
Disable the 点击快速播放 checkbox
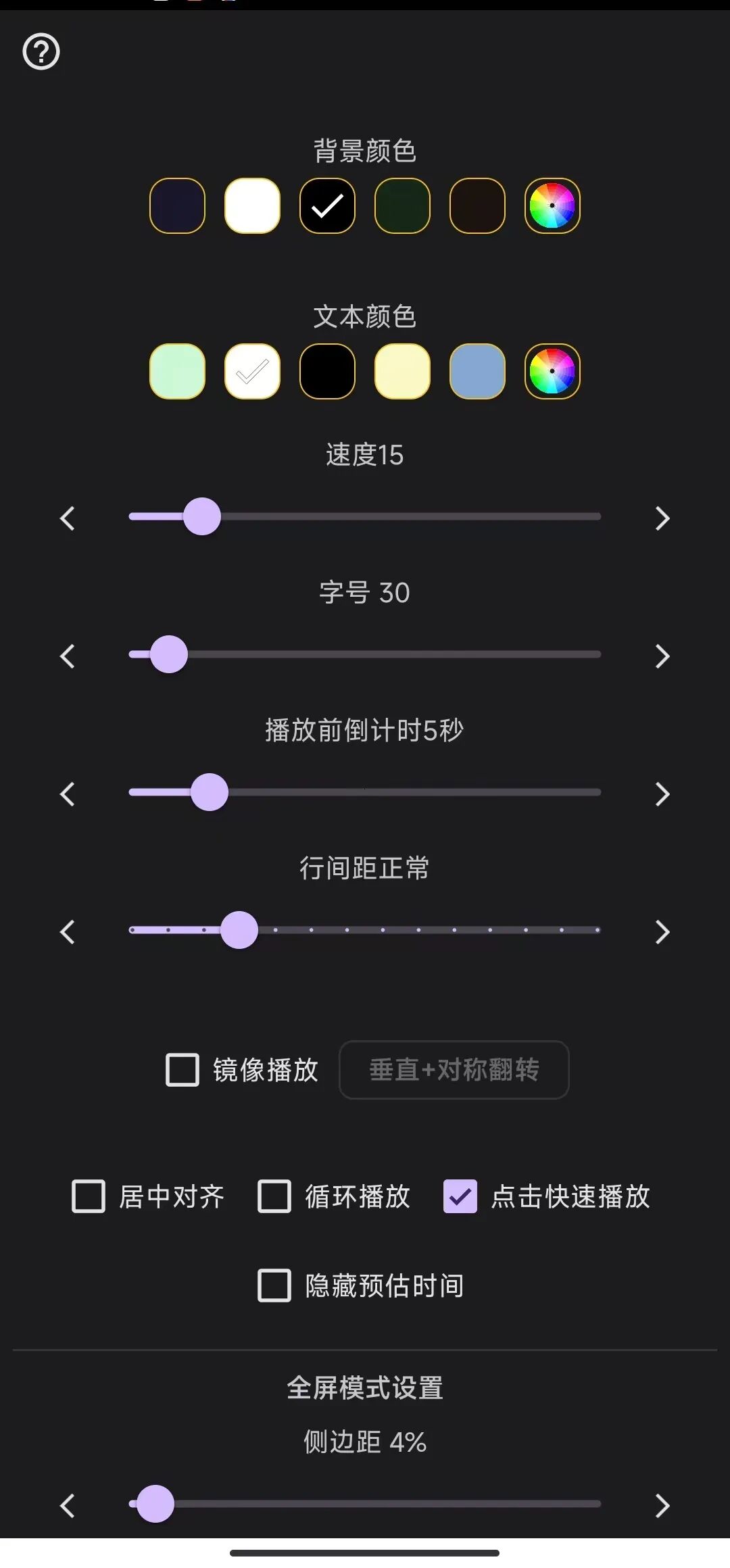[x=459, y=1196]
